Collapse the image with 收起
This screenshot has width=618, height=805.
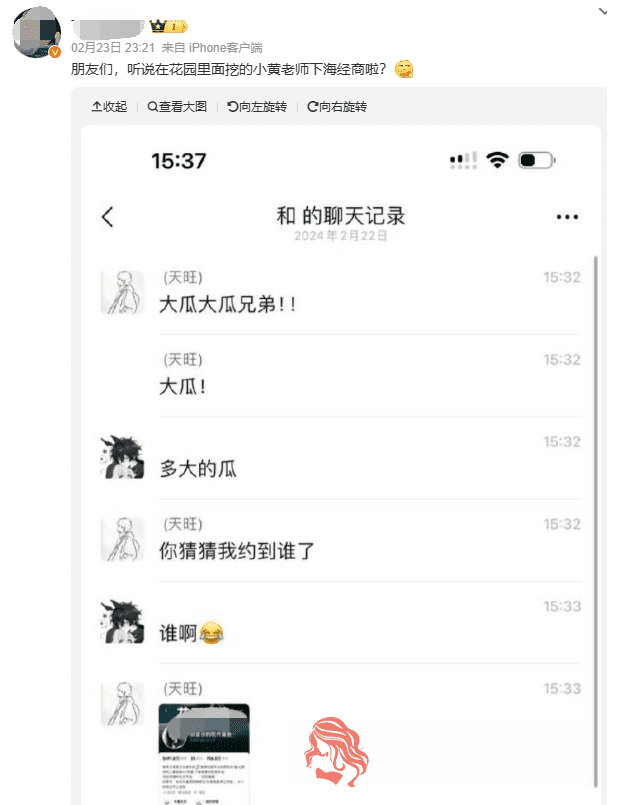pos(109,106)
